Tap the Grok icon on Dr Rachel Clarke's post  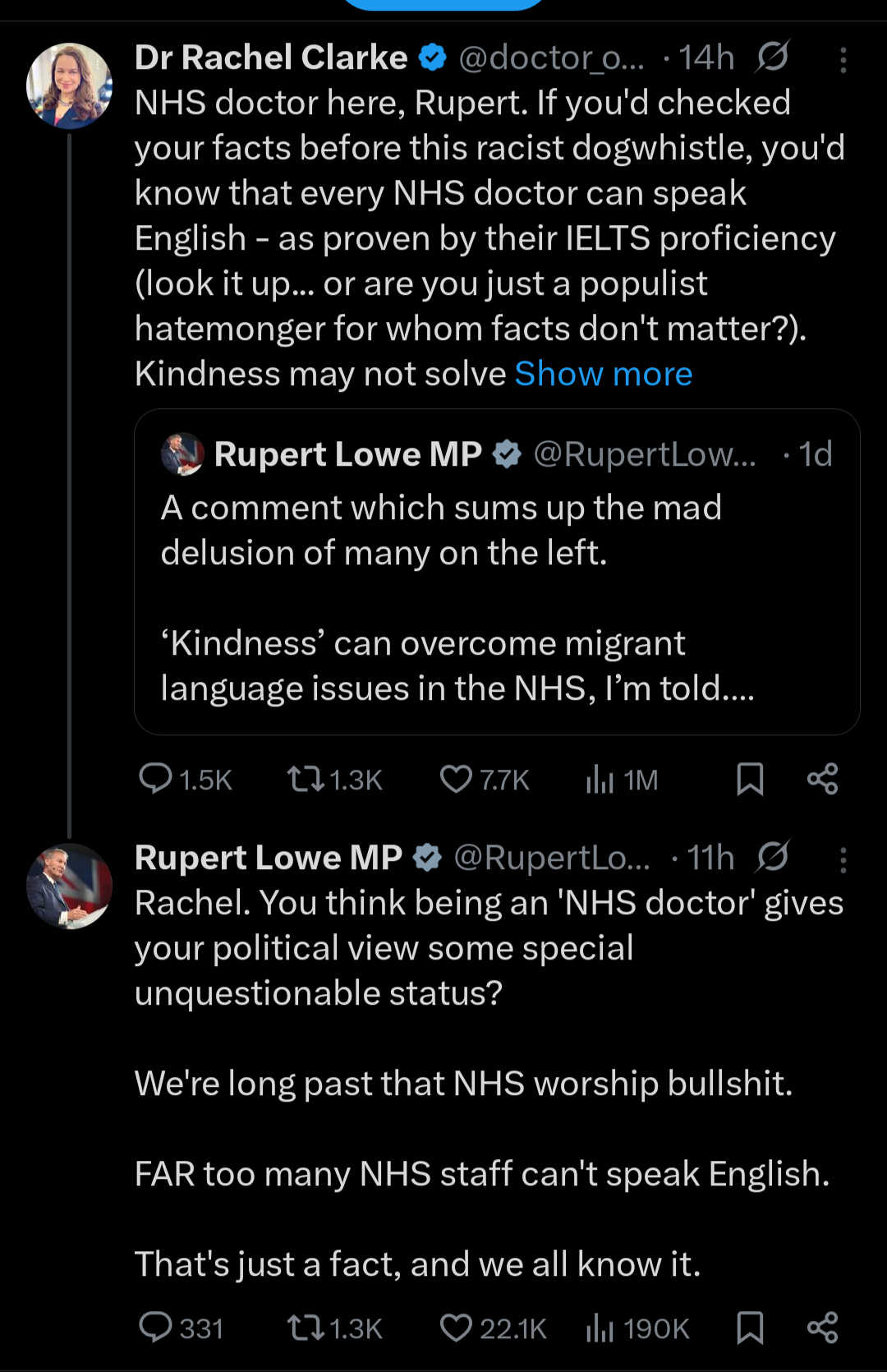(x=772, y=57)
